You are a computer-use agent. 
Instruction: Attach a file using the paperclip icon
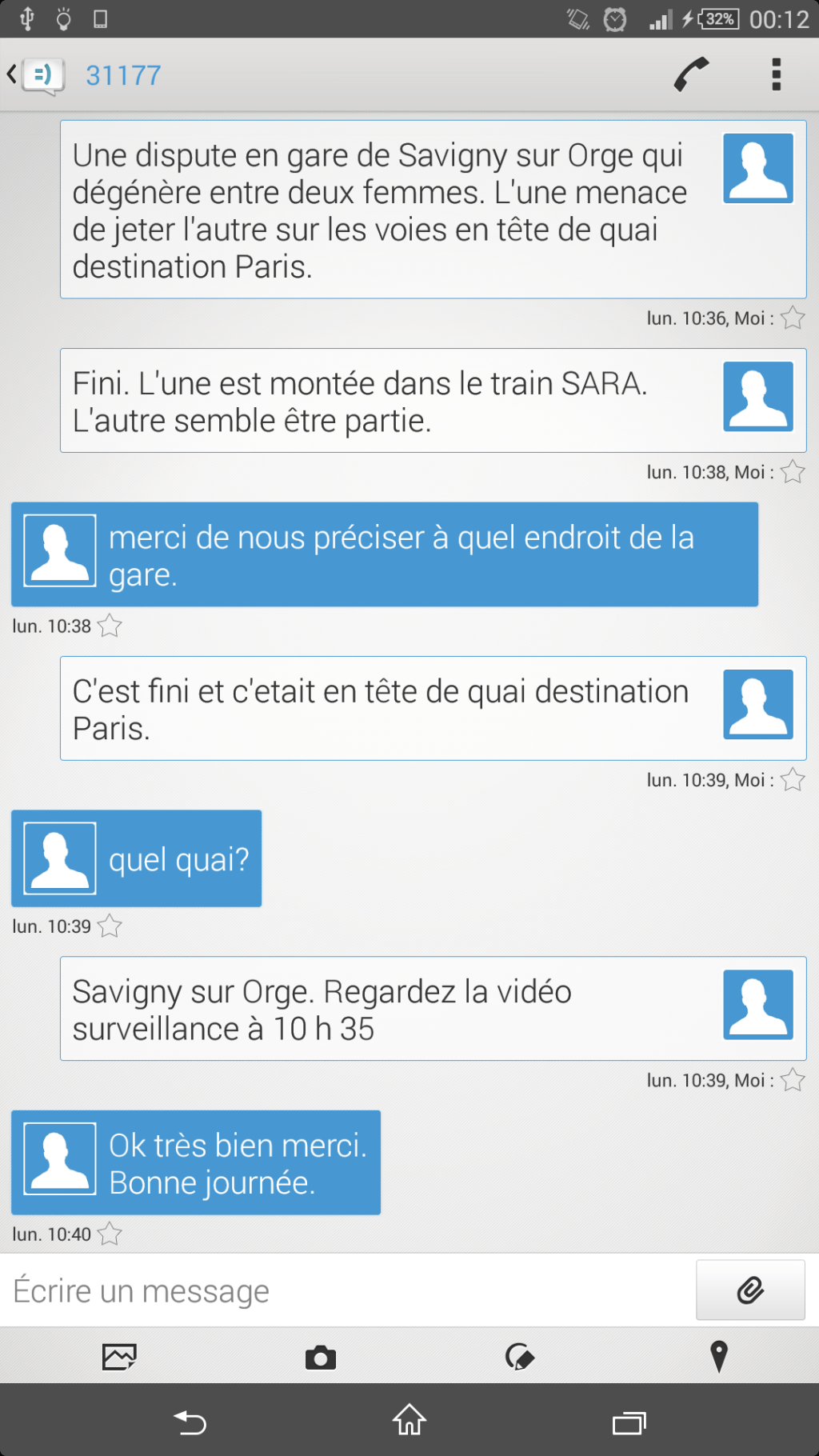pyautogui.click(x=749, y=1290)
